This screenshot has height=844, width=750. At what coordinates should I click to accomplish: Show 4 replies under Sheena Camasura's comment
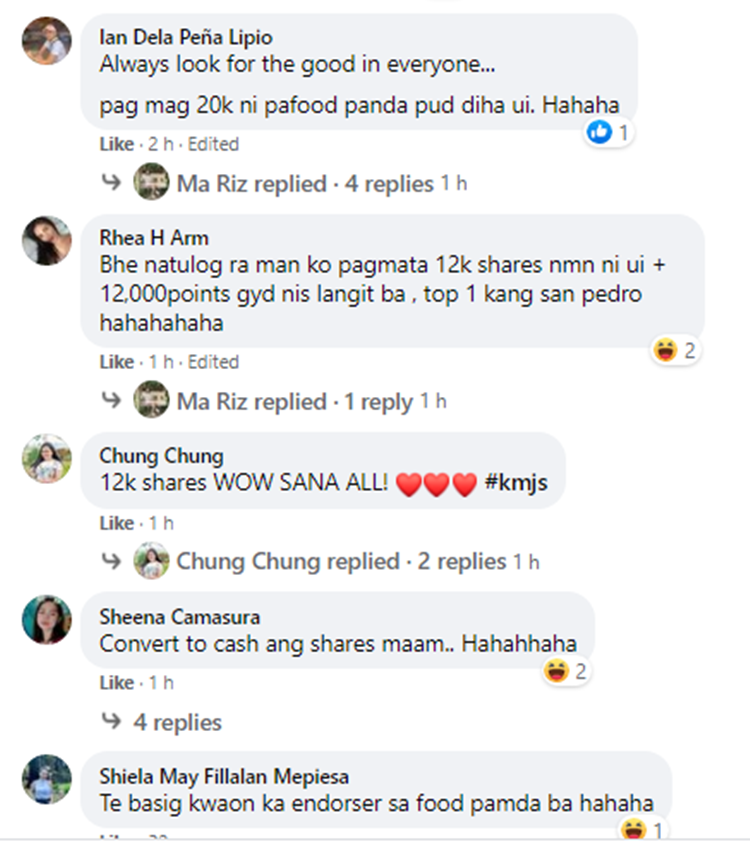pyautogui.click(x=177, y=722)
